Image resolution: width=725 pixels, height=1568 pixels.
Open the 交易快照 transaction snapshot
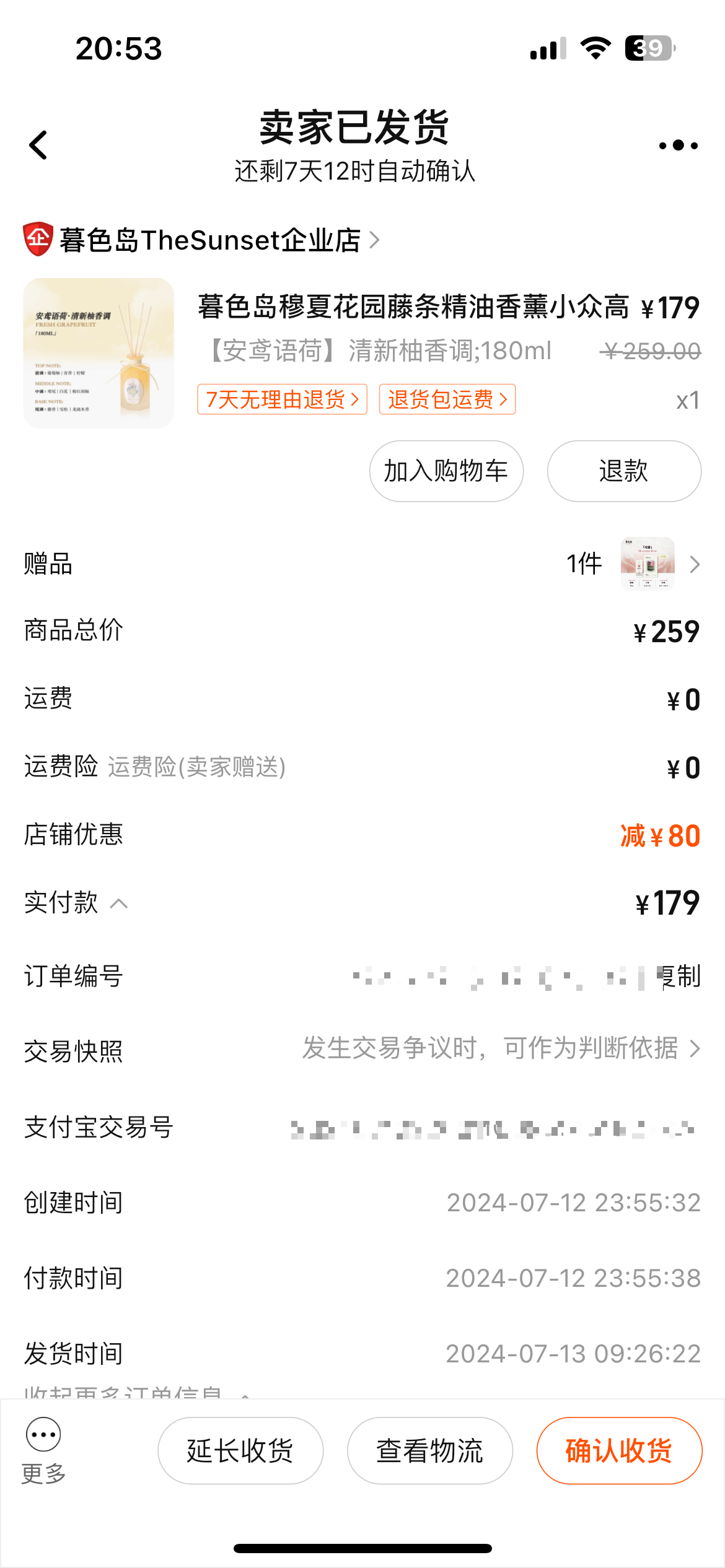[362, 1050]
